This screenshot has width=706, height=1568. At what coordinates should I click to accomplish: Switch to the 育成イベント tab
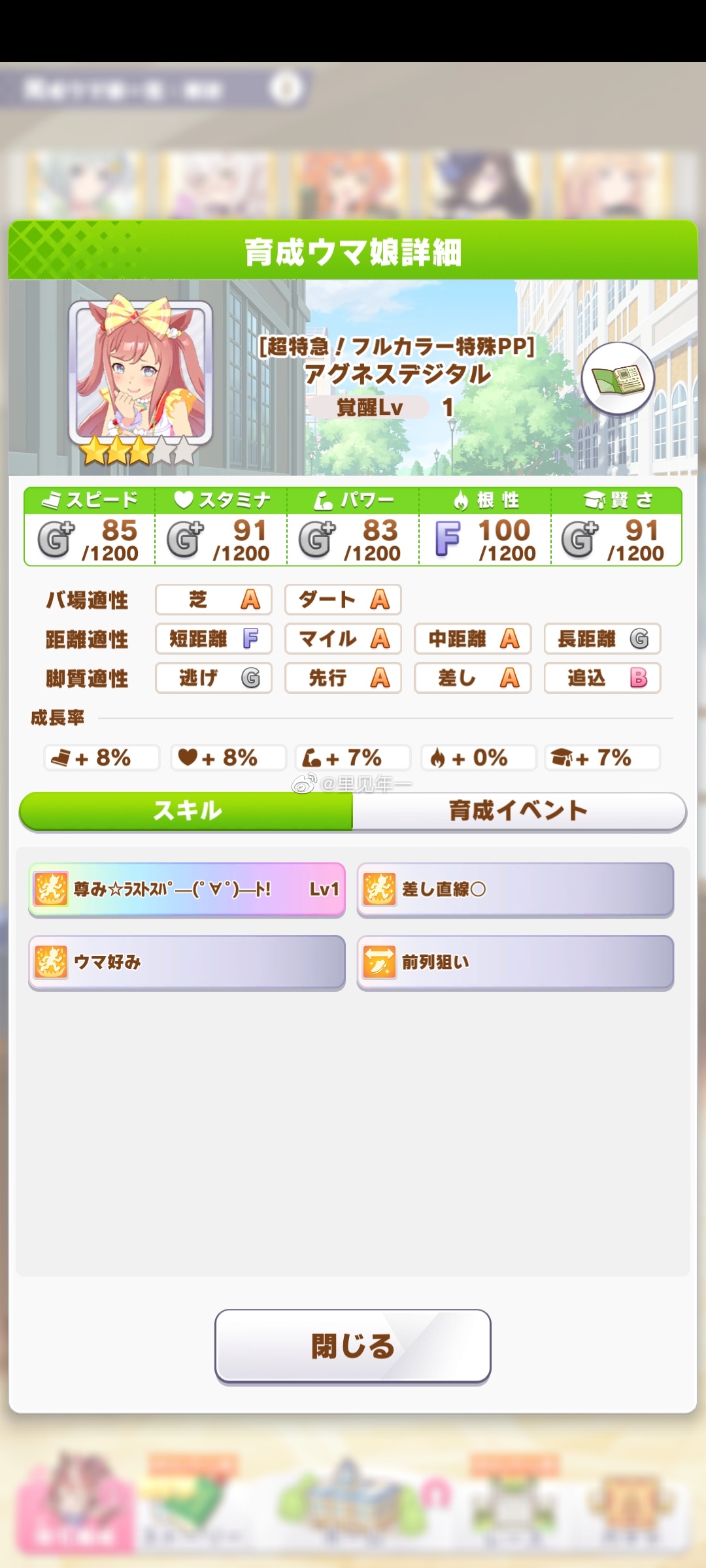pyautogui.click(x=518, y=811)
